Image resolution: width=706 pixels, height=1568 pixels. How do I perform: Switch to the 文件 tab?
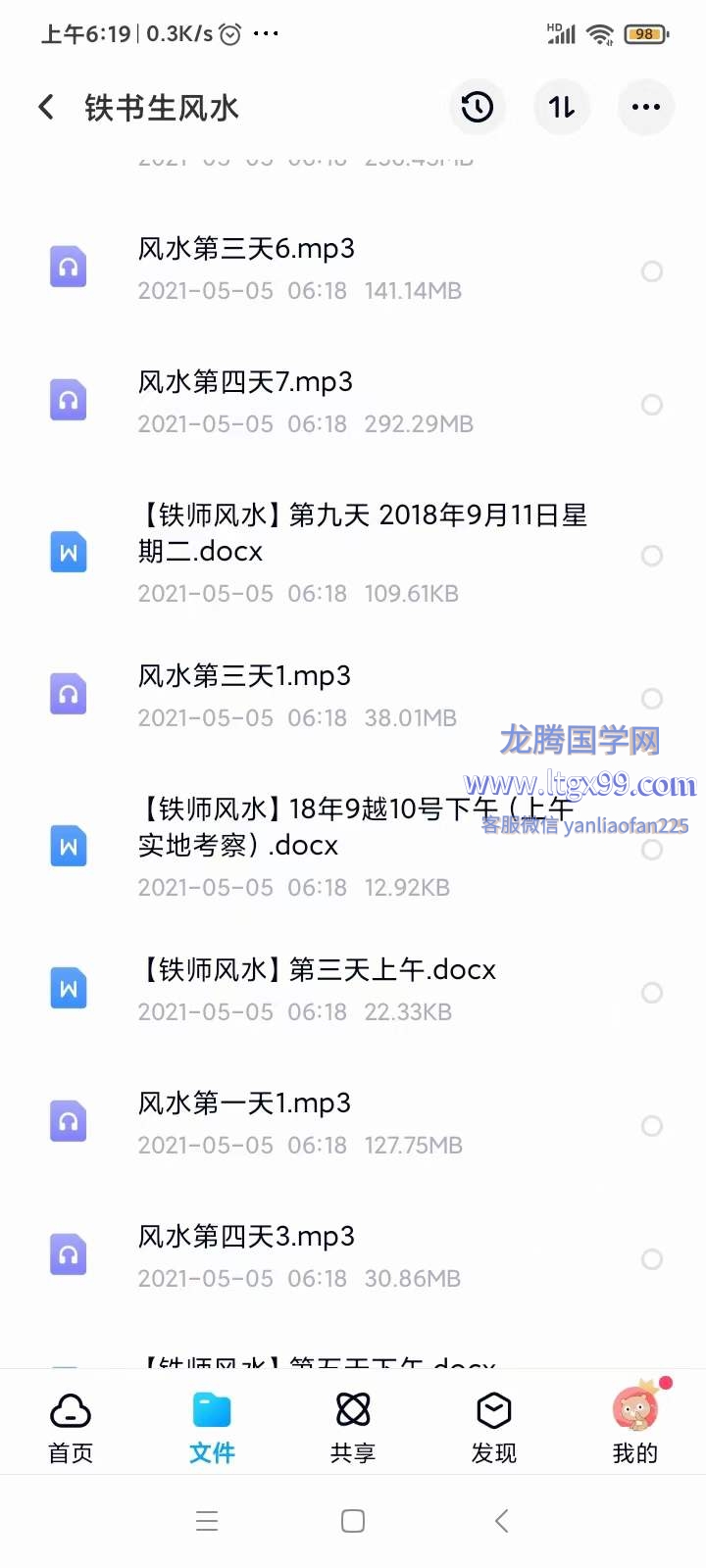coord(212,1428)
